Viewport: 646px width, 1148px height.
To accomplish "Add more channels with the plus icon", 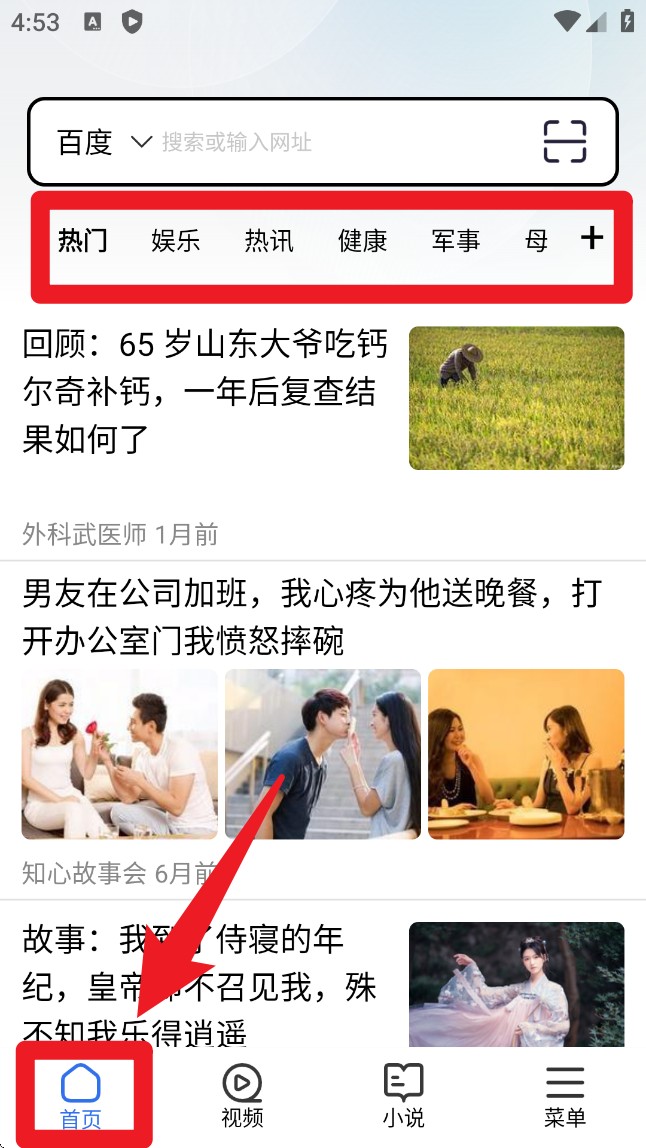I will tap(592, 238).
